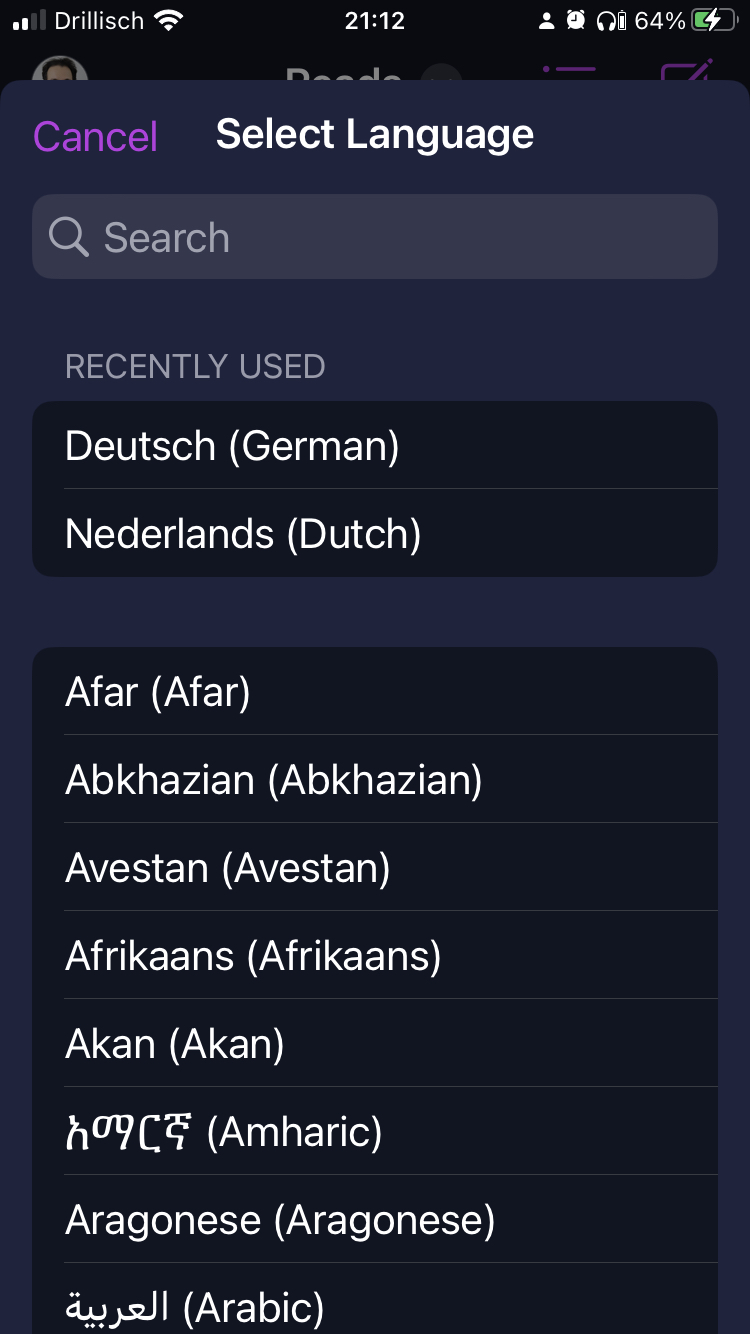Screen dimensions: 750x1334
Task: Choose the Amharic language row
Action: pos(375,1132)
